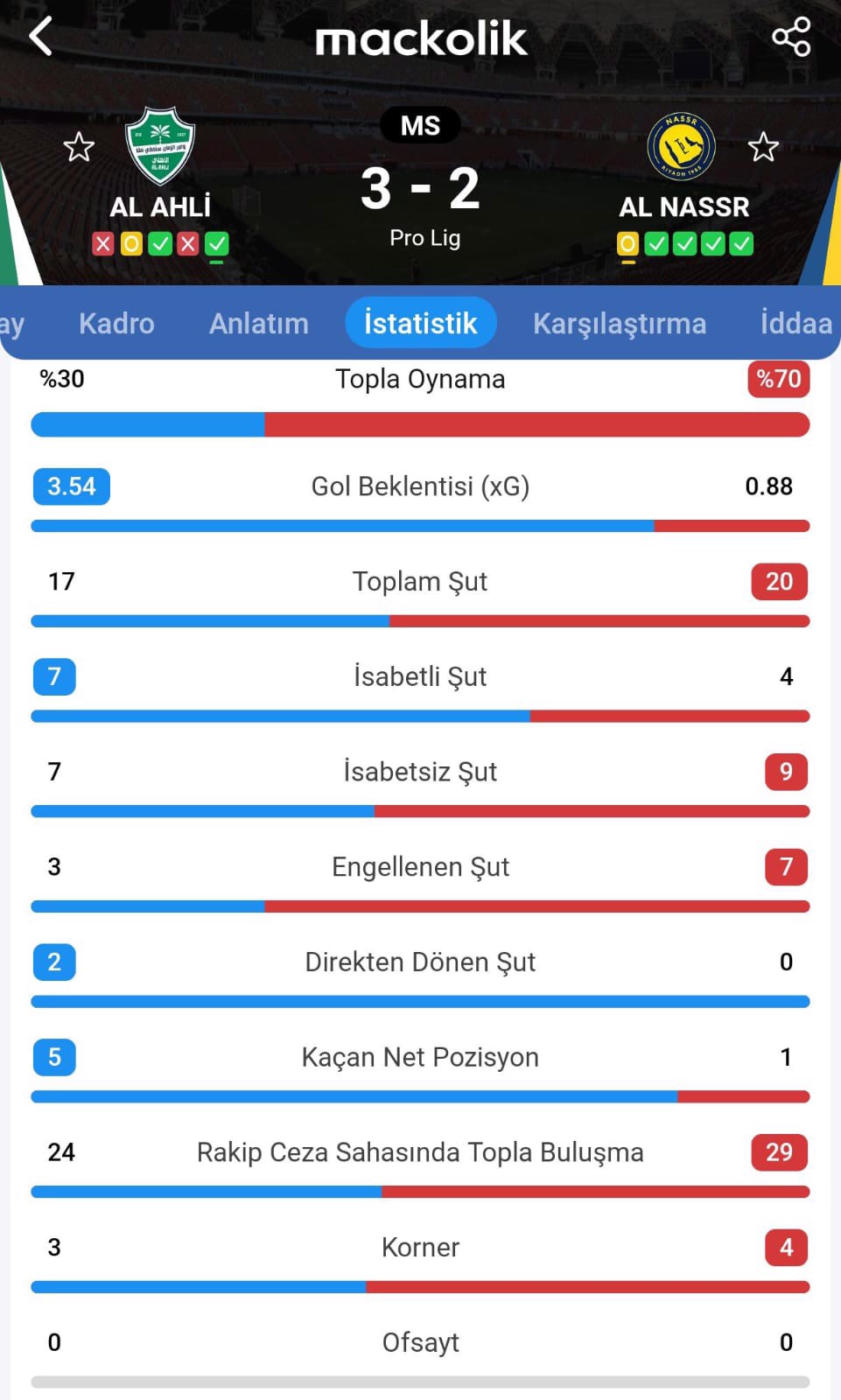Favorite Al Nassr with its star

763,147
